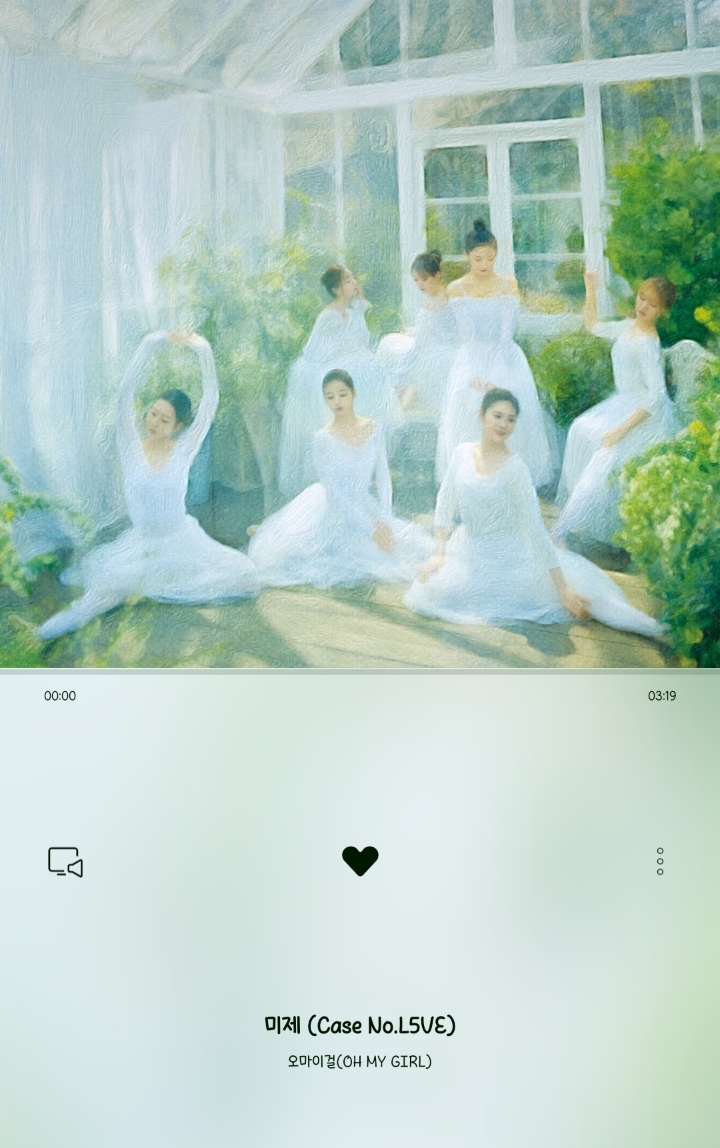Tap the playback progress bar to seek
Image resolution: width=720 pixels, height=1148 pixels.
coord(360,671)
